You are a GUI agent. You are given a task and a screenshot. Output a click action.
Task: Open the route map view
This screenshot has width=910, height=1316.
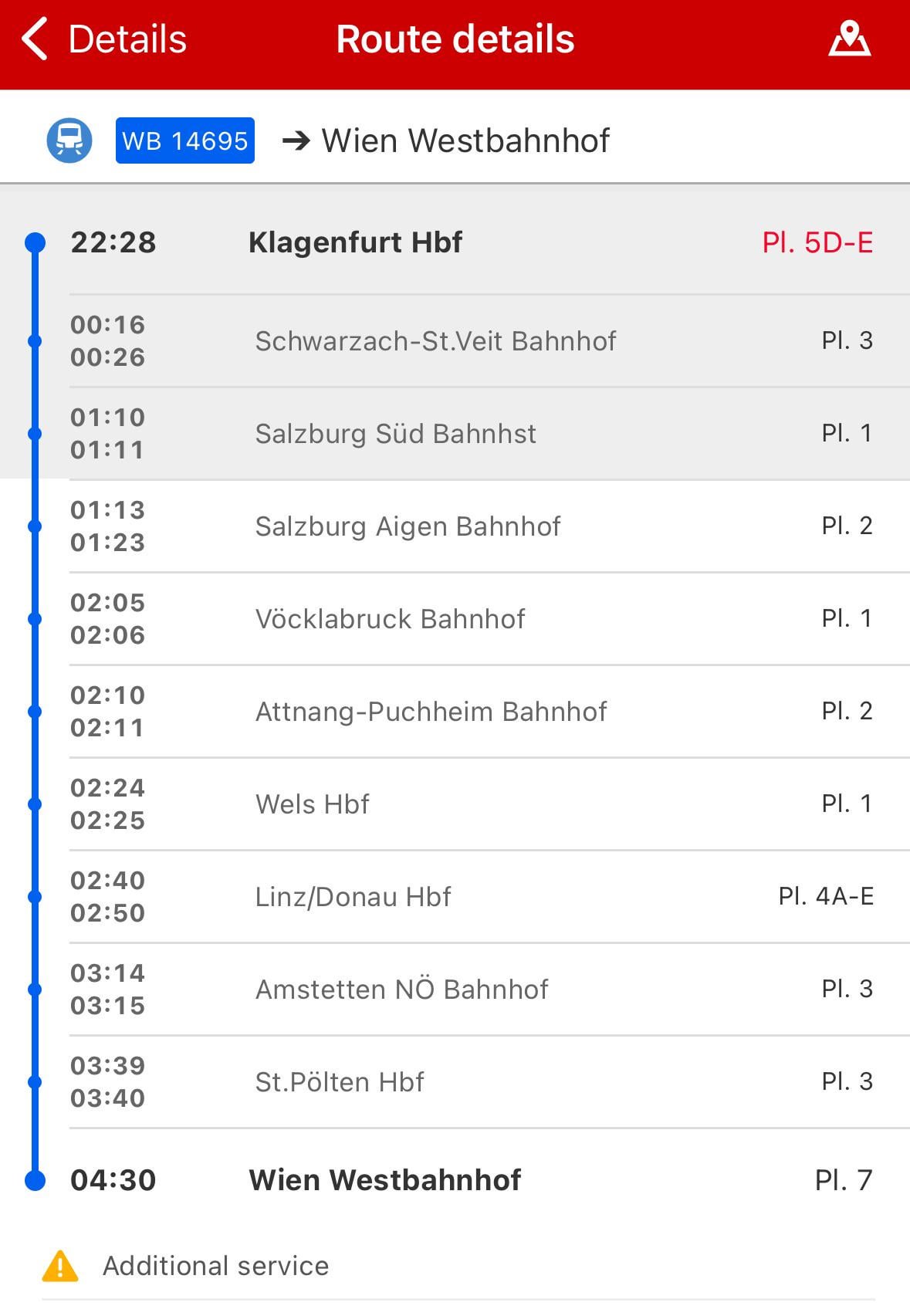tap(849, 39)
